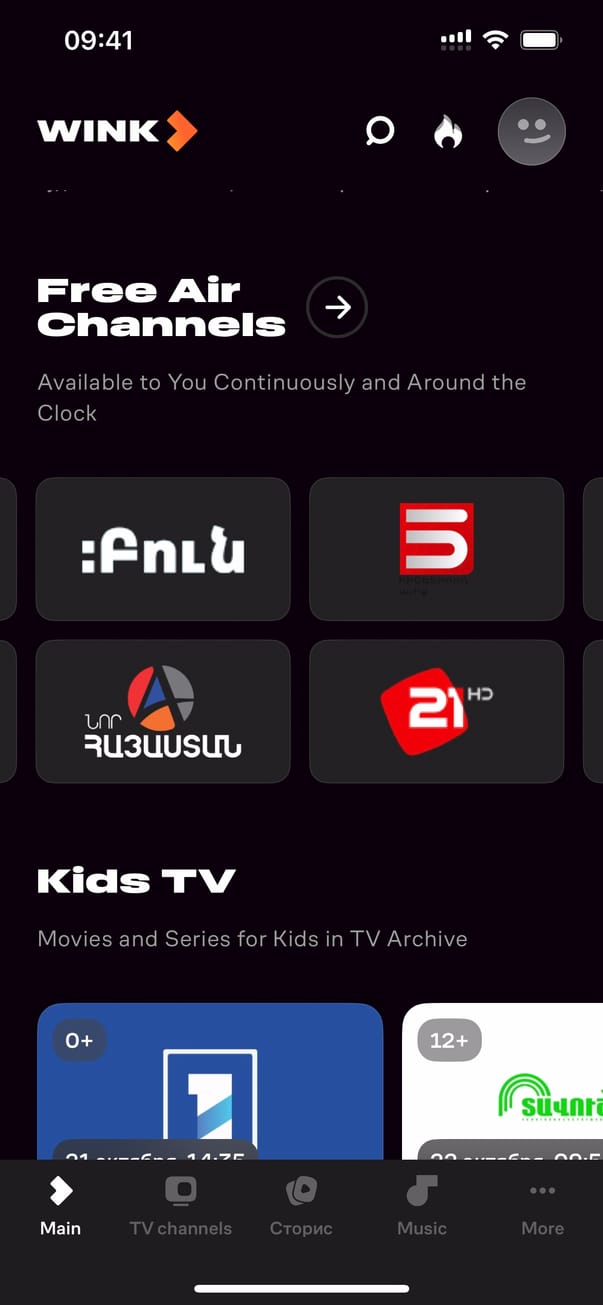Open the flame trending icon

tap(448, 131)
